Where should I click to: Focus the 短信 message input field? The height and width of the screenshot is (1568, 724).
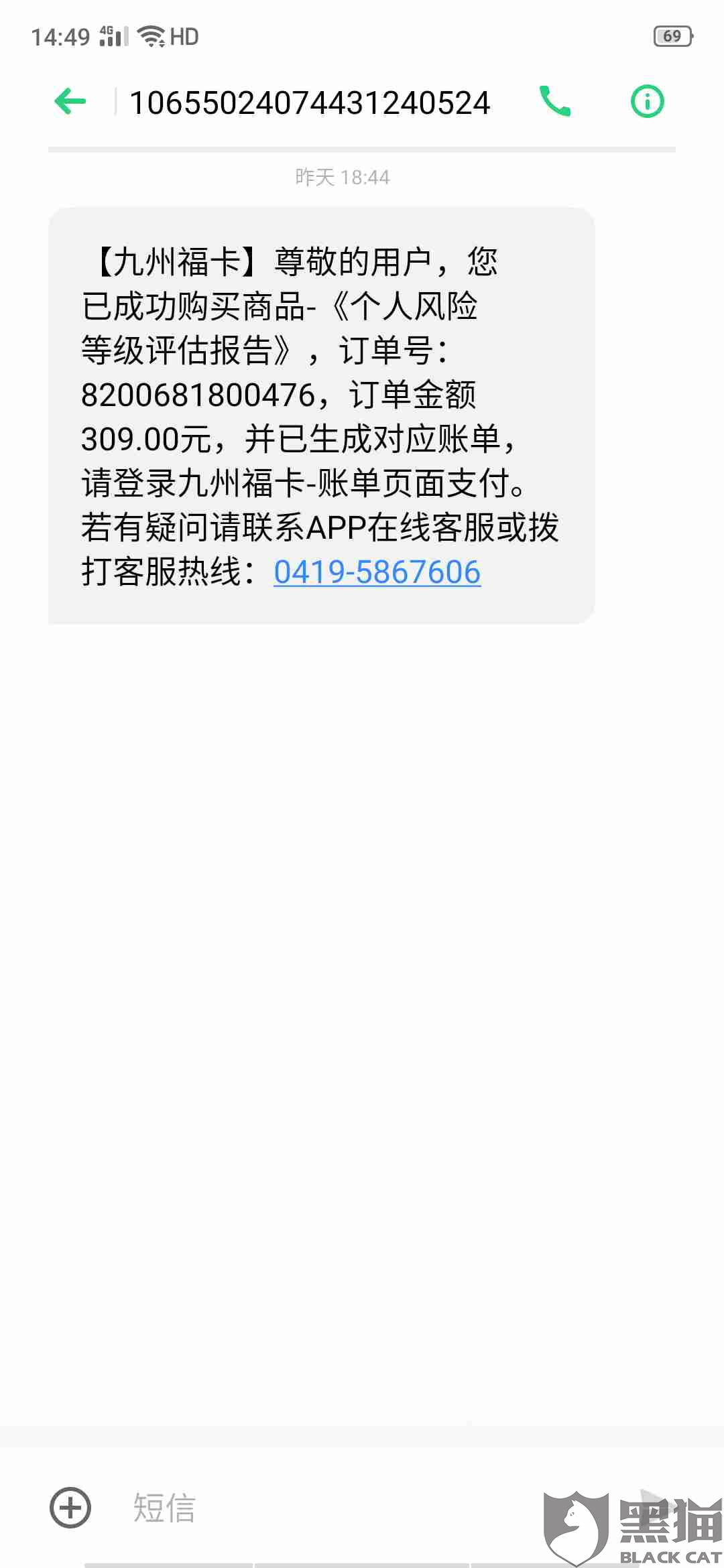pos(302,1508)
